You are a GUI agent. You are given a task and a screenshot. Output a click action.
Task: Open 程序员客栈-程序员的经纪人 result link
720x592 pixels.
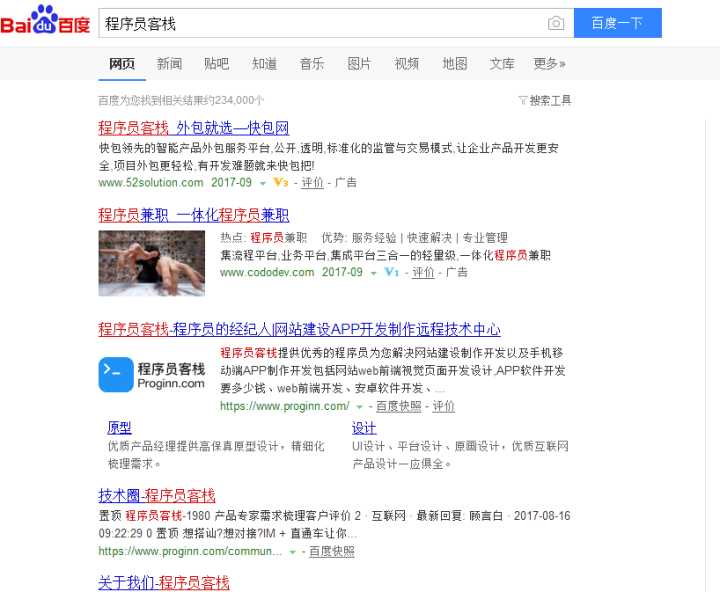pyautogui.click(x=299, y=329)
